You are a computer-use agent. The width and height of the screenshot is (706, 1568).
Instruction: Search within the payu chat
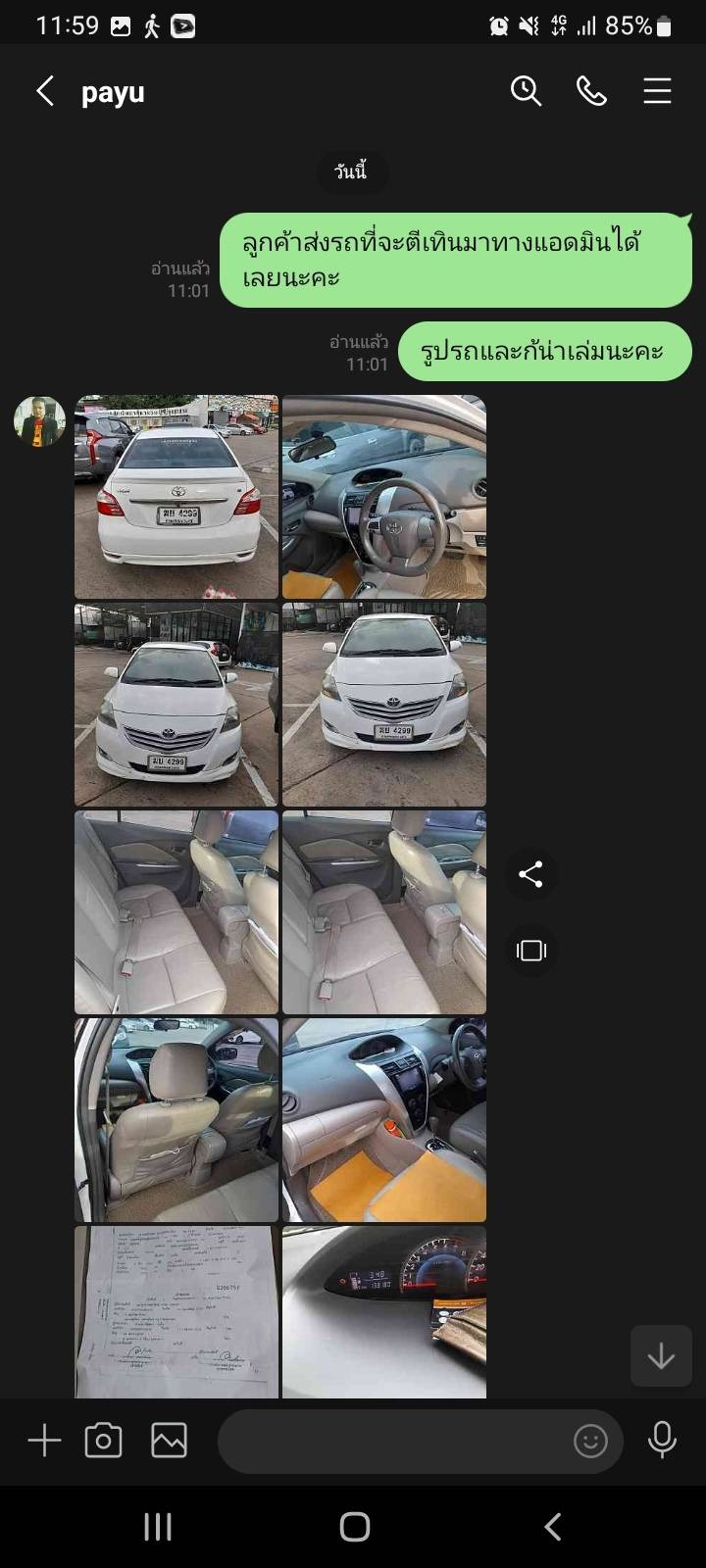tap(527, 92)
